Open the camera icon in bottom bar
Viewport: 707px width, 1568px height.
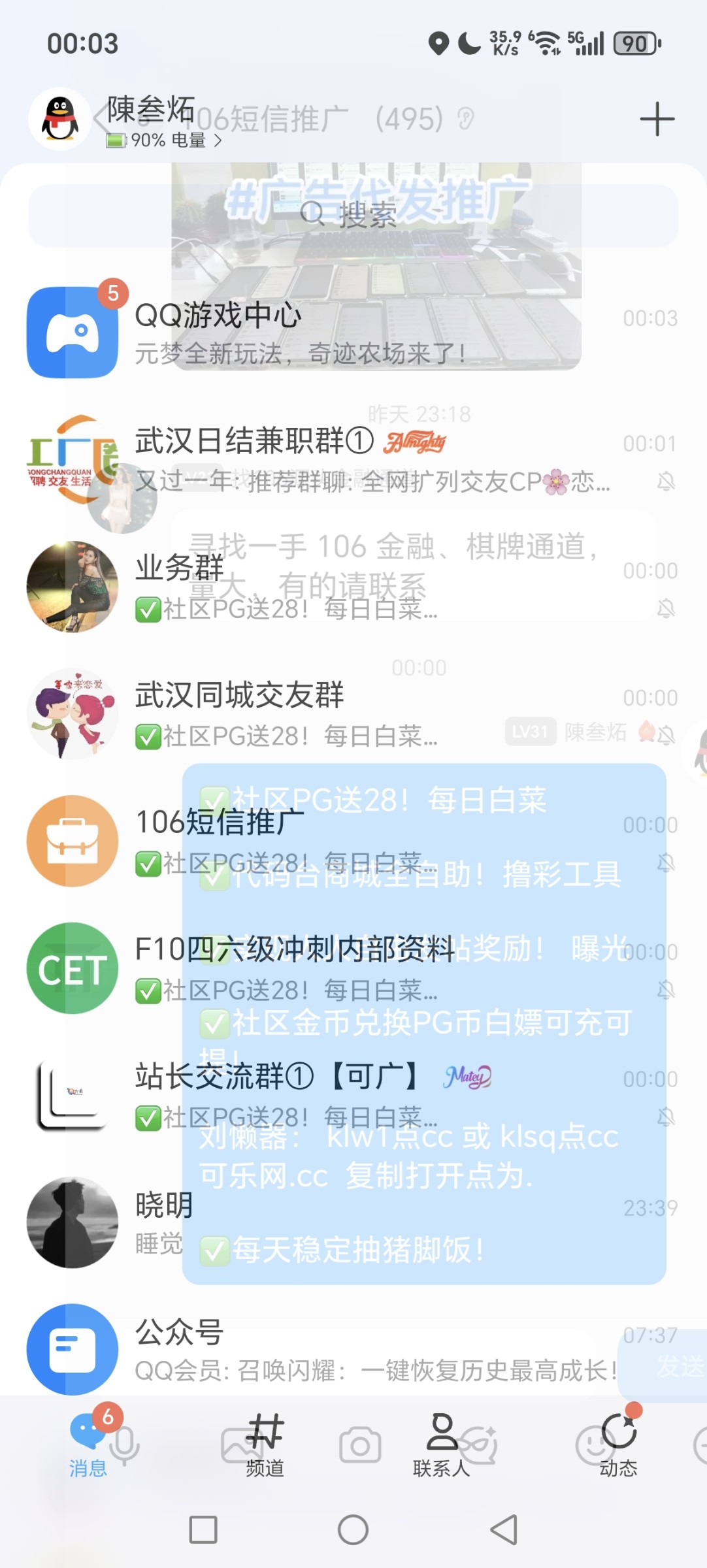tap(359, 1444)
